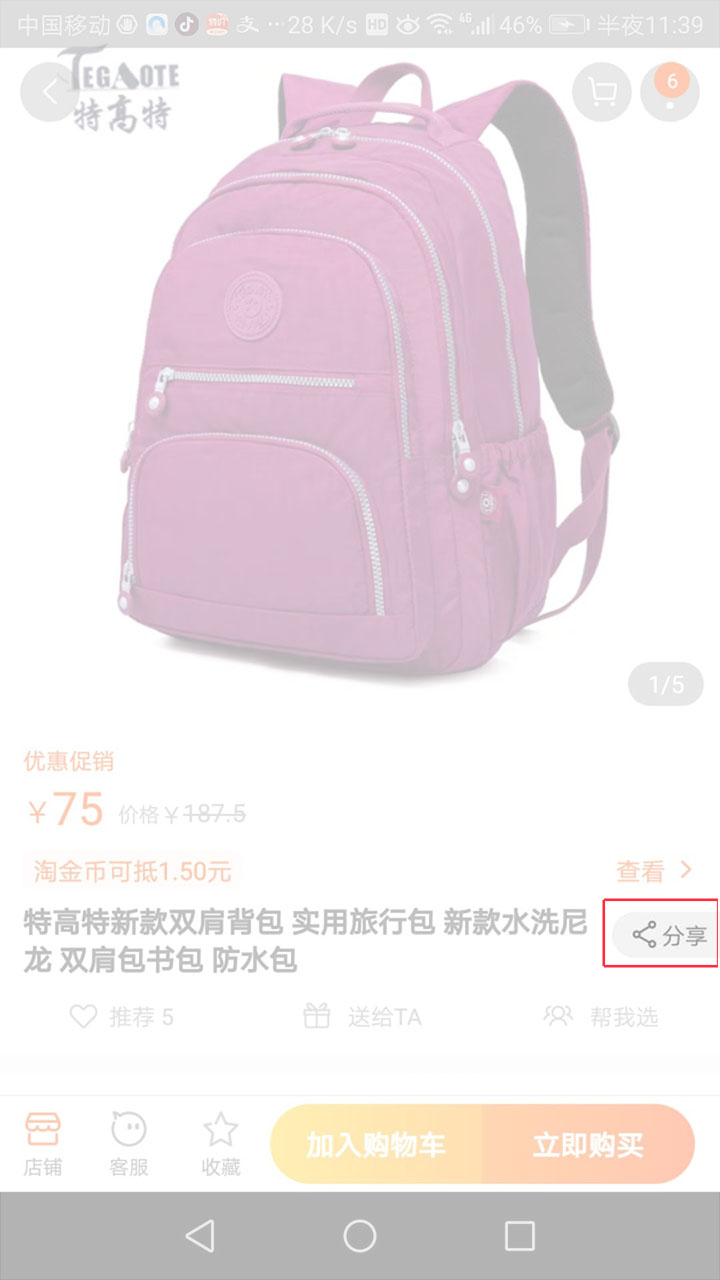Open the shopping cart icon
This screenshot has height=1280, width=720.
pyautogui.click(x=601, y=92)
